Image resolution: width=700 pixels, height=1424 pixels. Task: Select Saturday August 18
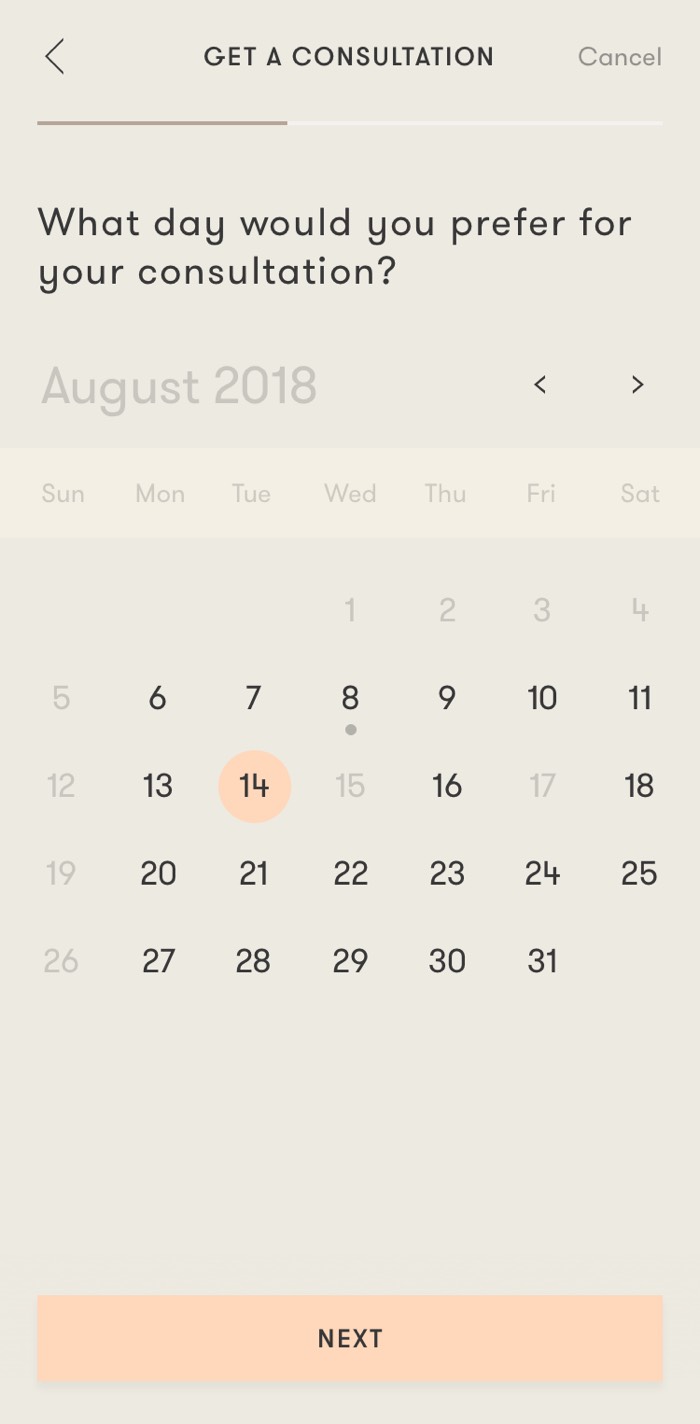639,786
